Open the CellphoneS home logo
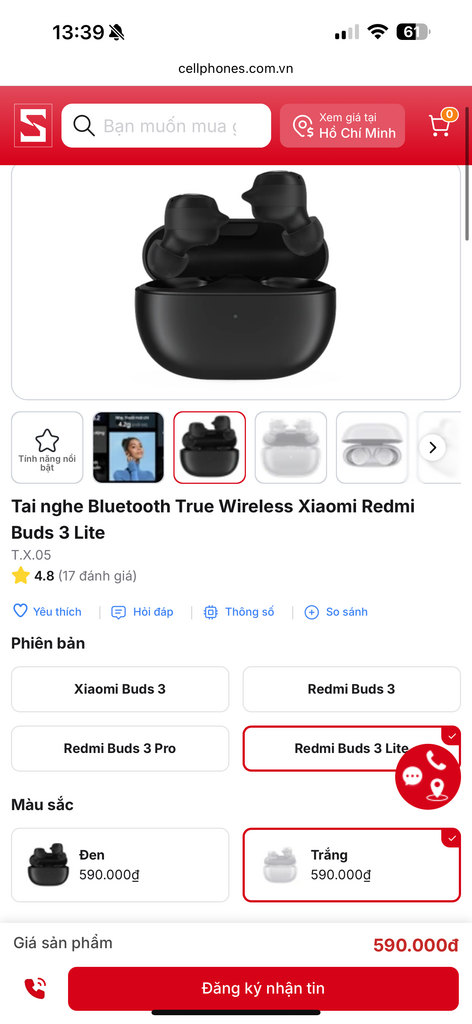Screen dimensions: 472x1024 pyautogui.click(x=33, y=126)
